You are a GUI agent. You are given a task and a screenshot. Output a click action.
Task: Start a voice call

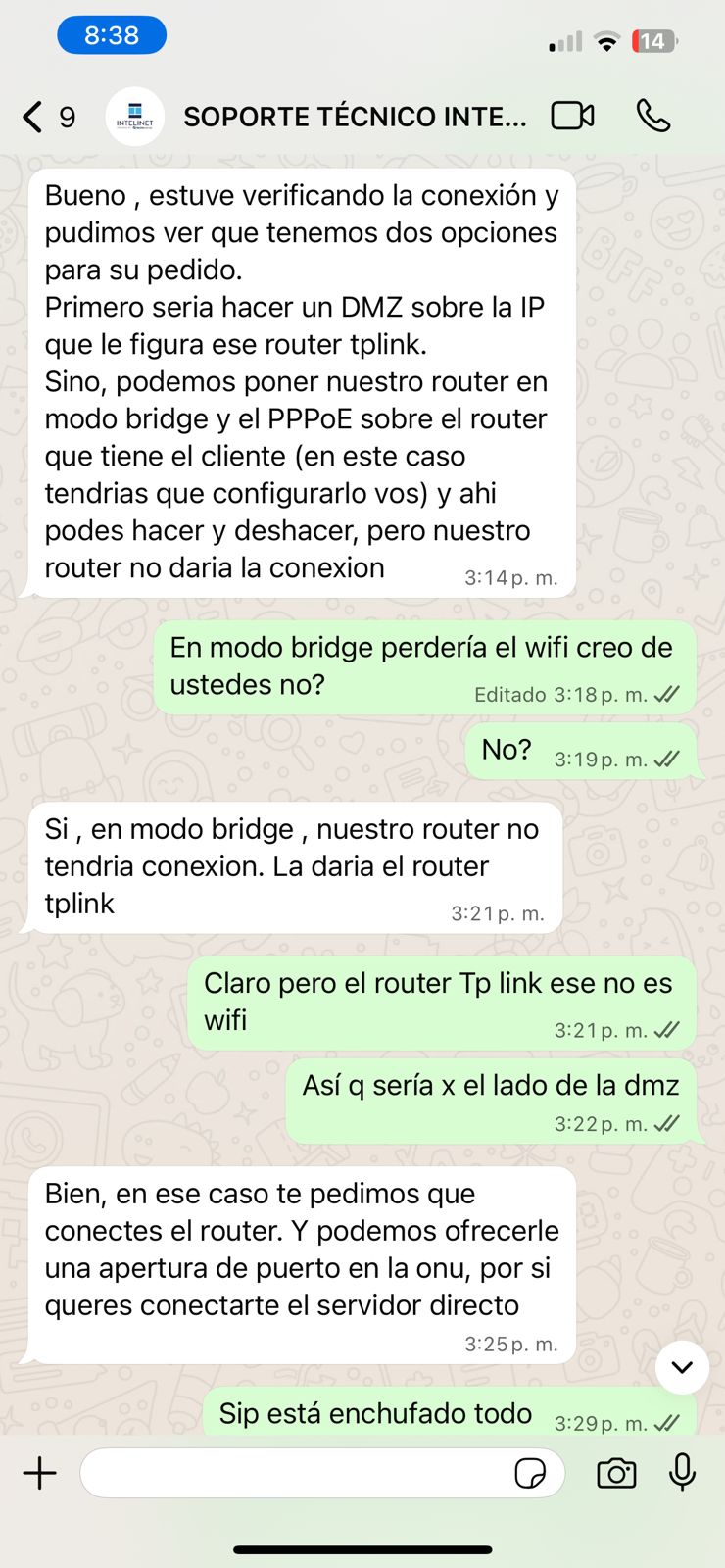[652, 116]
